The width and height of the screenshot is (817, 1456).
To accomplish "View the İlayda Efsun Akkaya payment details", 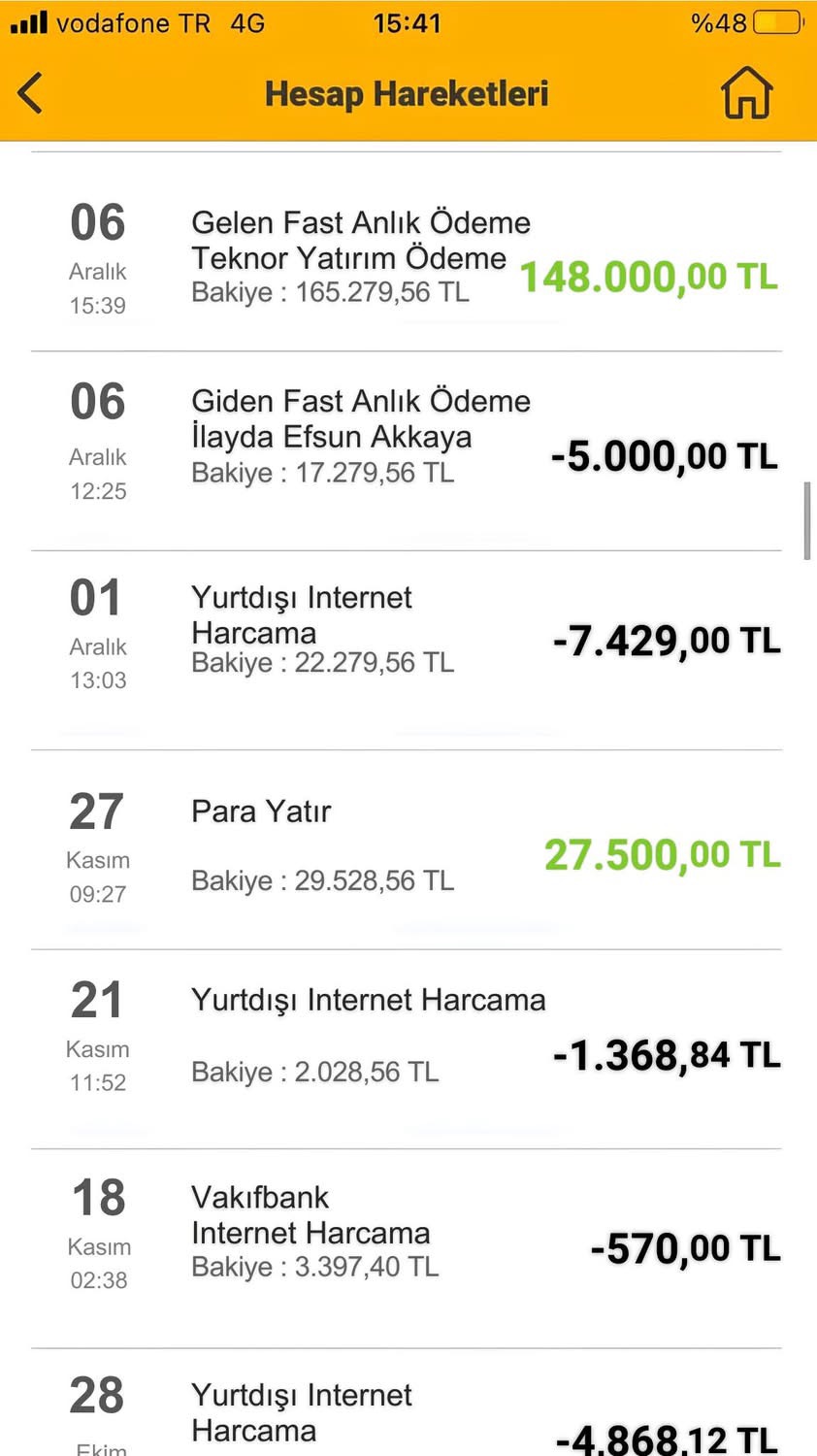I will coord(407,451).
